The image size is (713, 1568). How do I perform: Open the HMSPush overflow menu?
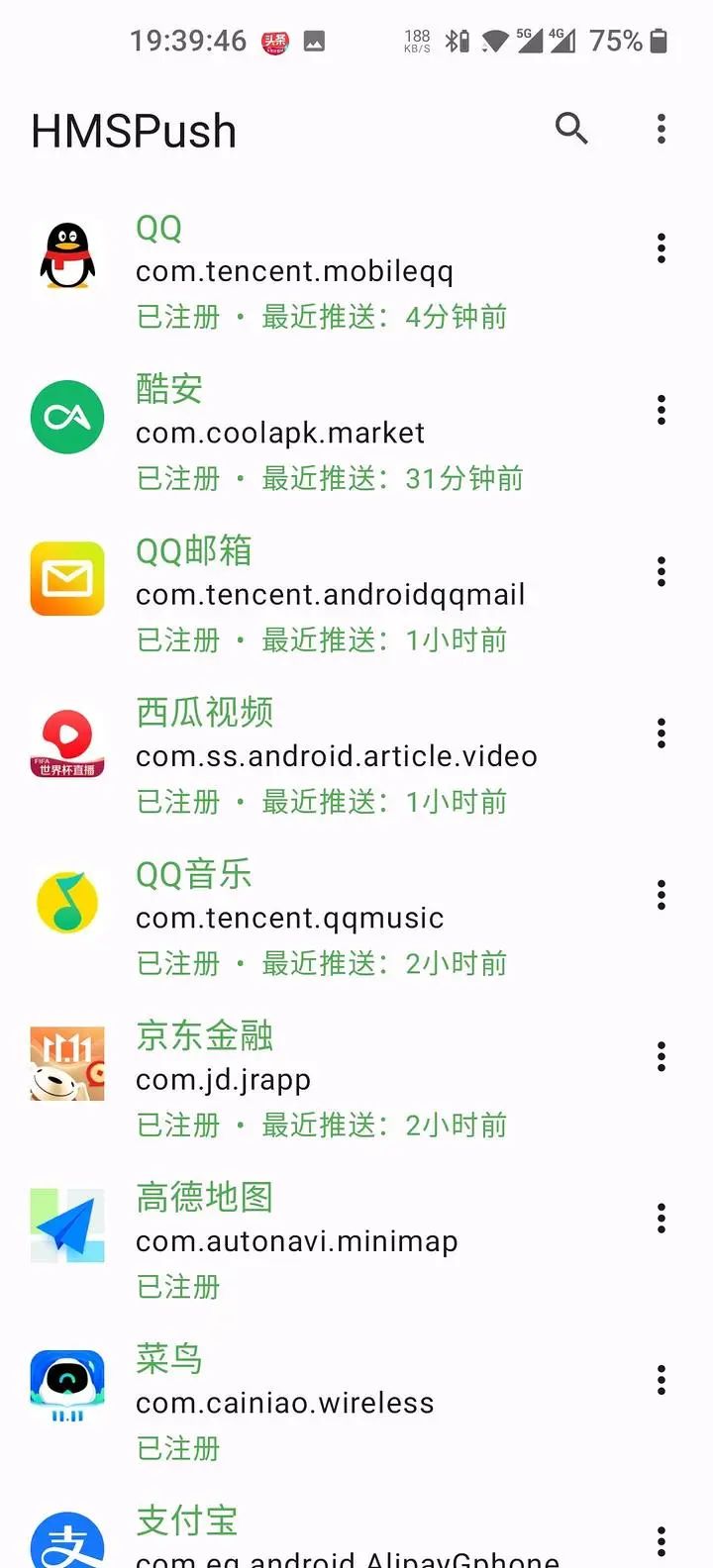tap(662, 129)
